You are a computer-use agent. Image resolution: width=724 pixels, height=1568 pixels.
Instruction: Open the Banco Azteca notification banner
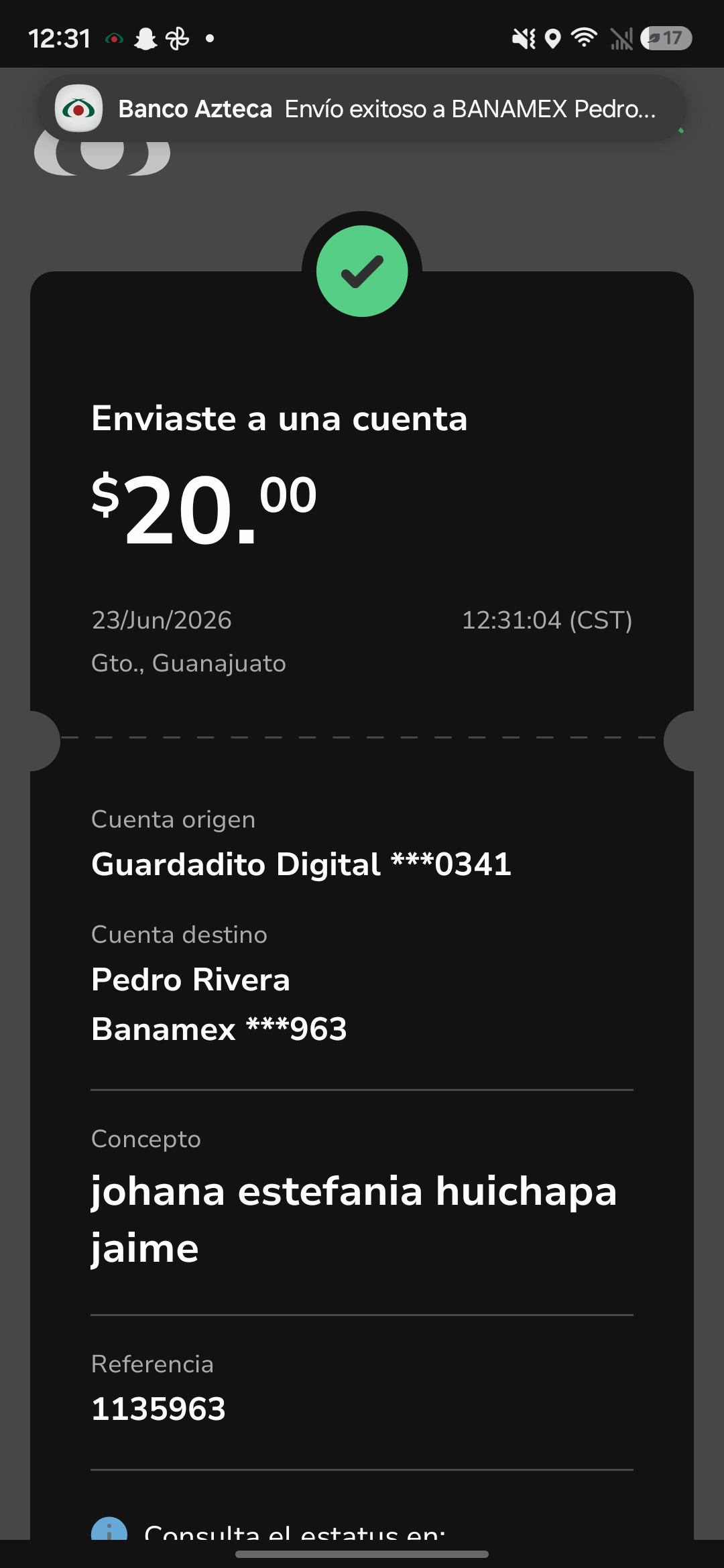coord(362,109)
